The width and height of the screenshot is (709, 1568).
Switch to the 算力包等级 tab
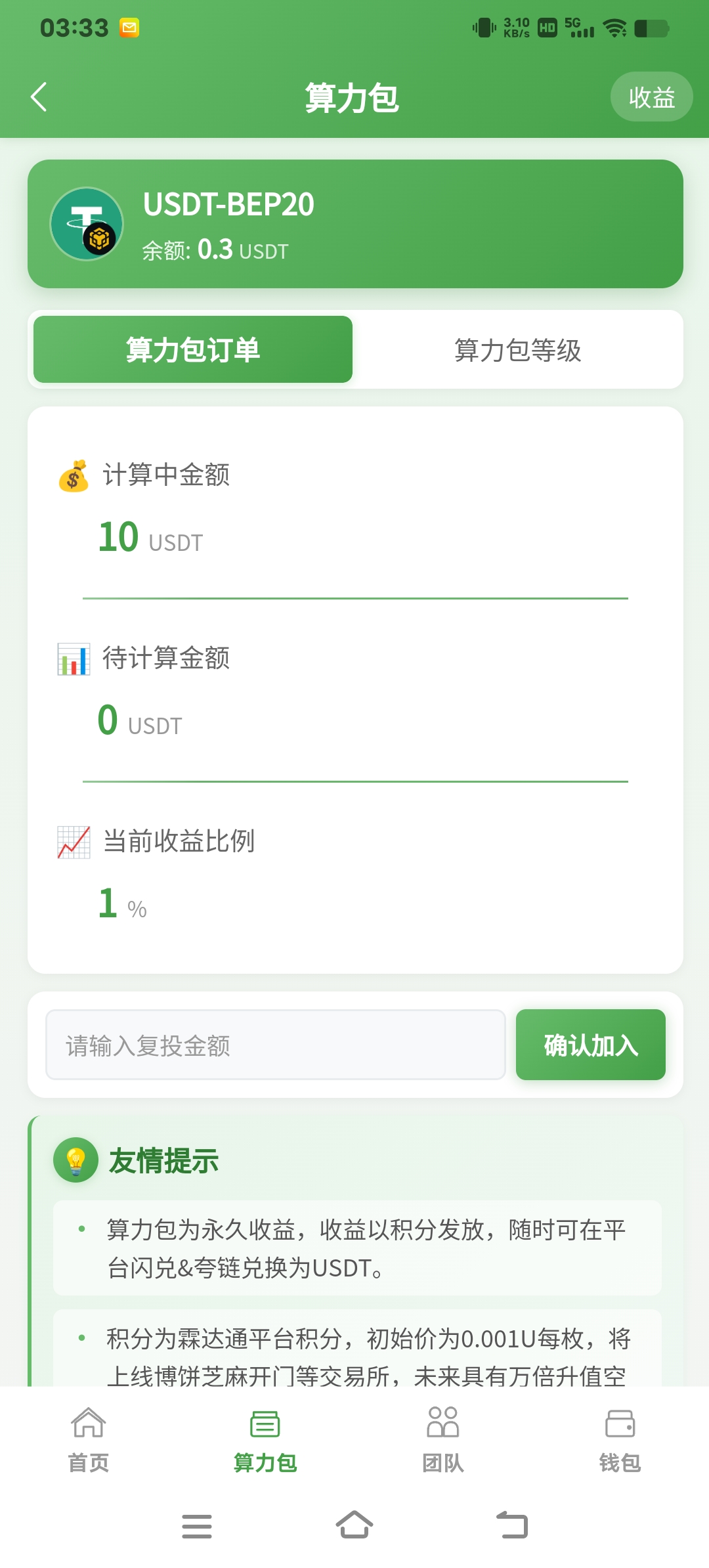pyautogui.click(x=519, y=349)
